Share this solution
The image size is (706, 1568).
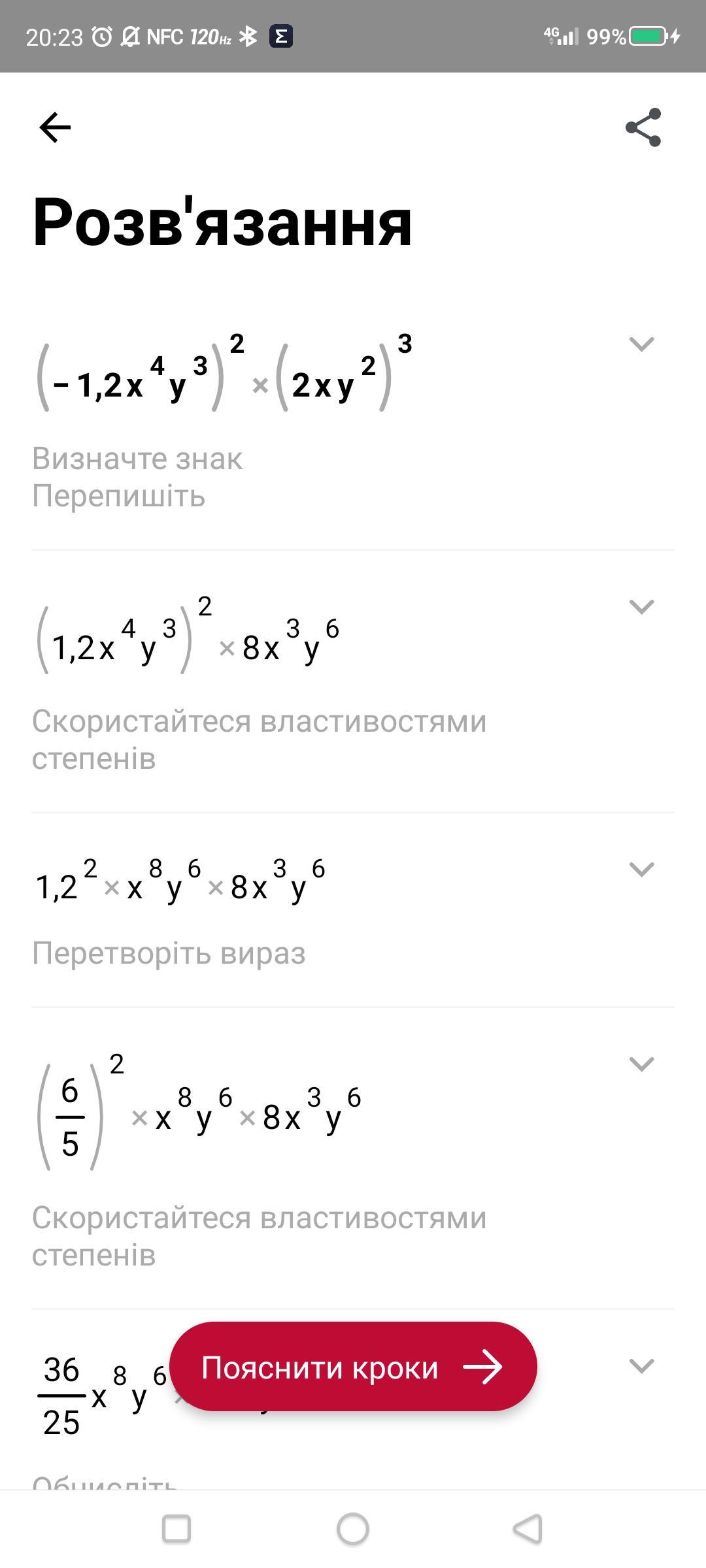tap(643, 127)
